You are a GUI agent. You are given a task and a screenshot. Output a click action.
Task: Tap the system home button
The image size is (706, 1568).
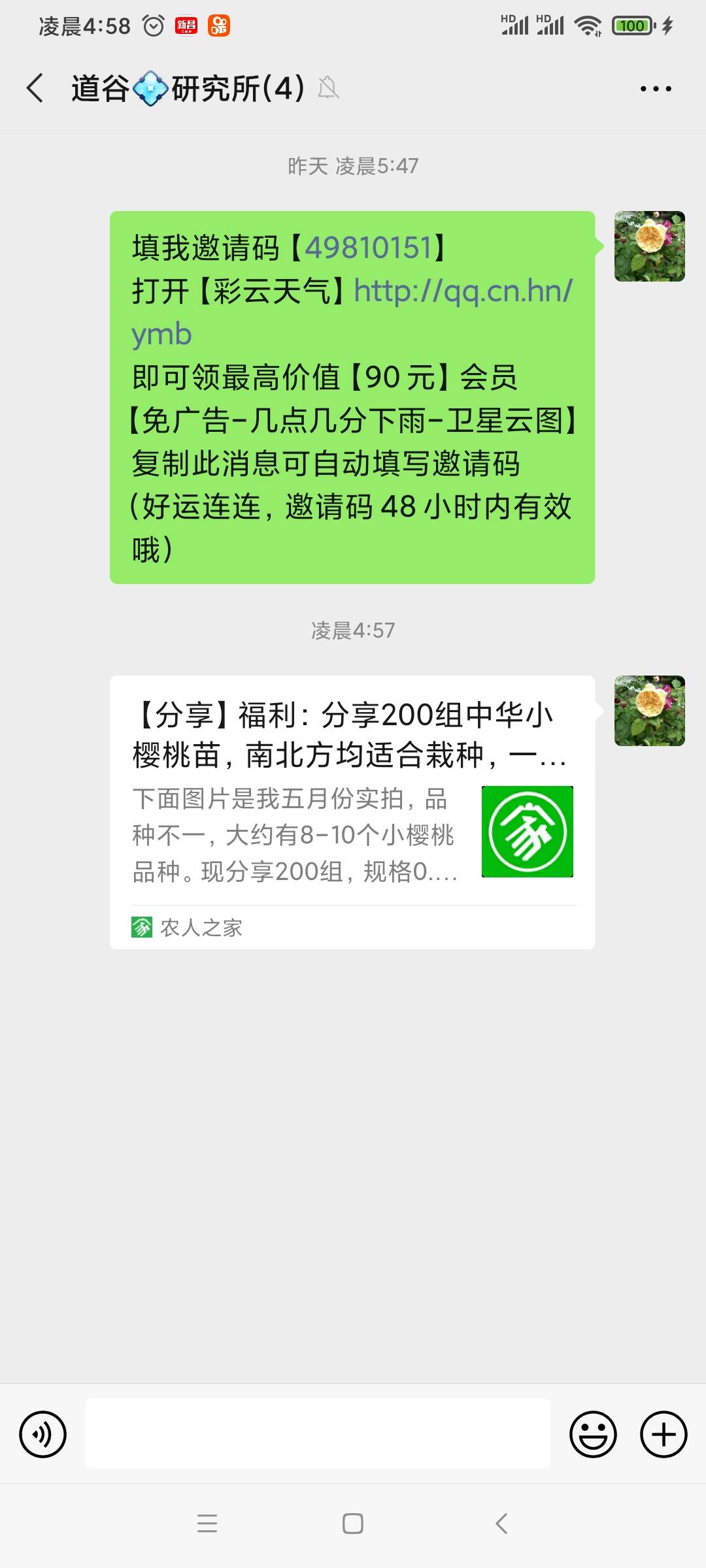353,1524
